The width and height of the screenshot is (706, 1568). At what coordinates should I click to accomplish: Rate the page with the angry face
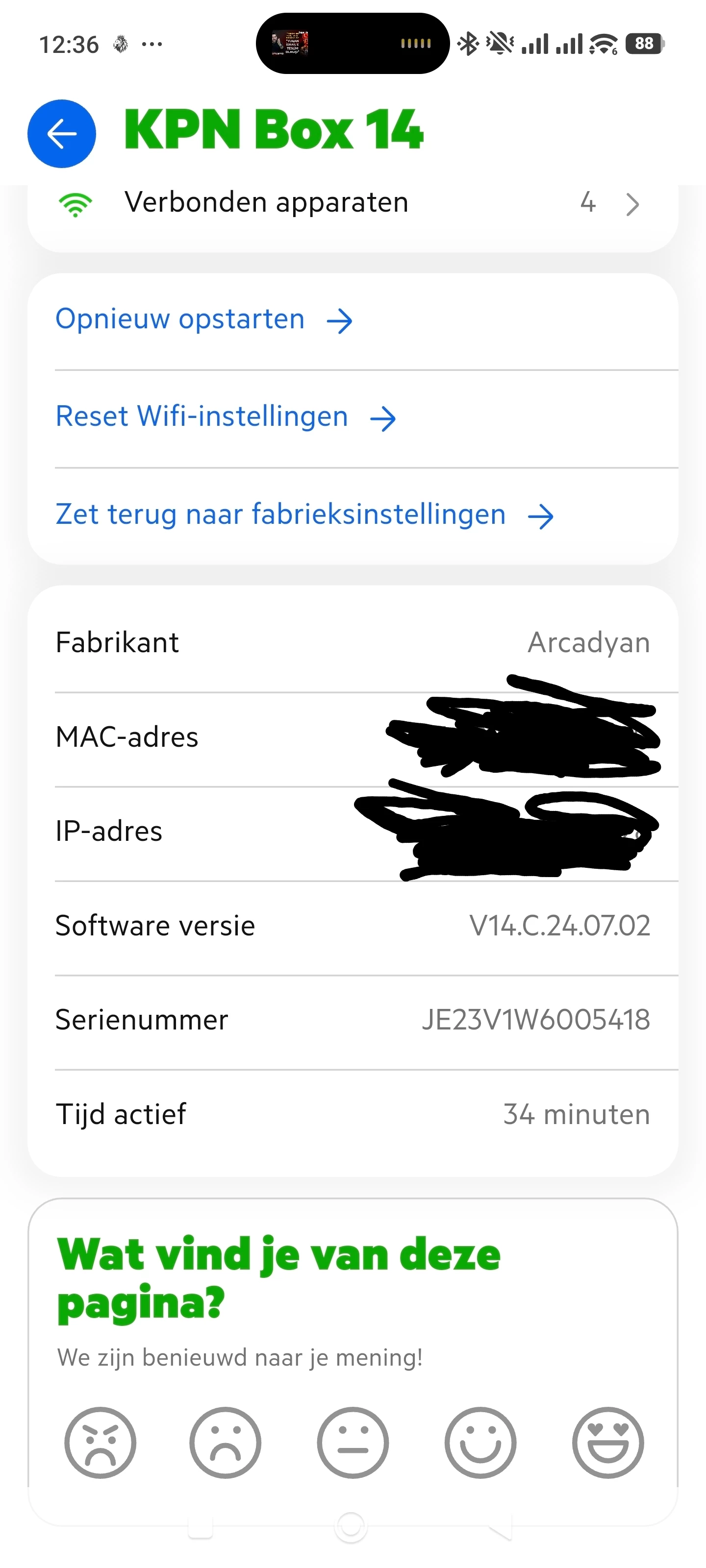[x=100, y=1442]
